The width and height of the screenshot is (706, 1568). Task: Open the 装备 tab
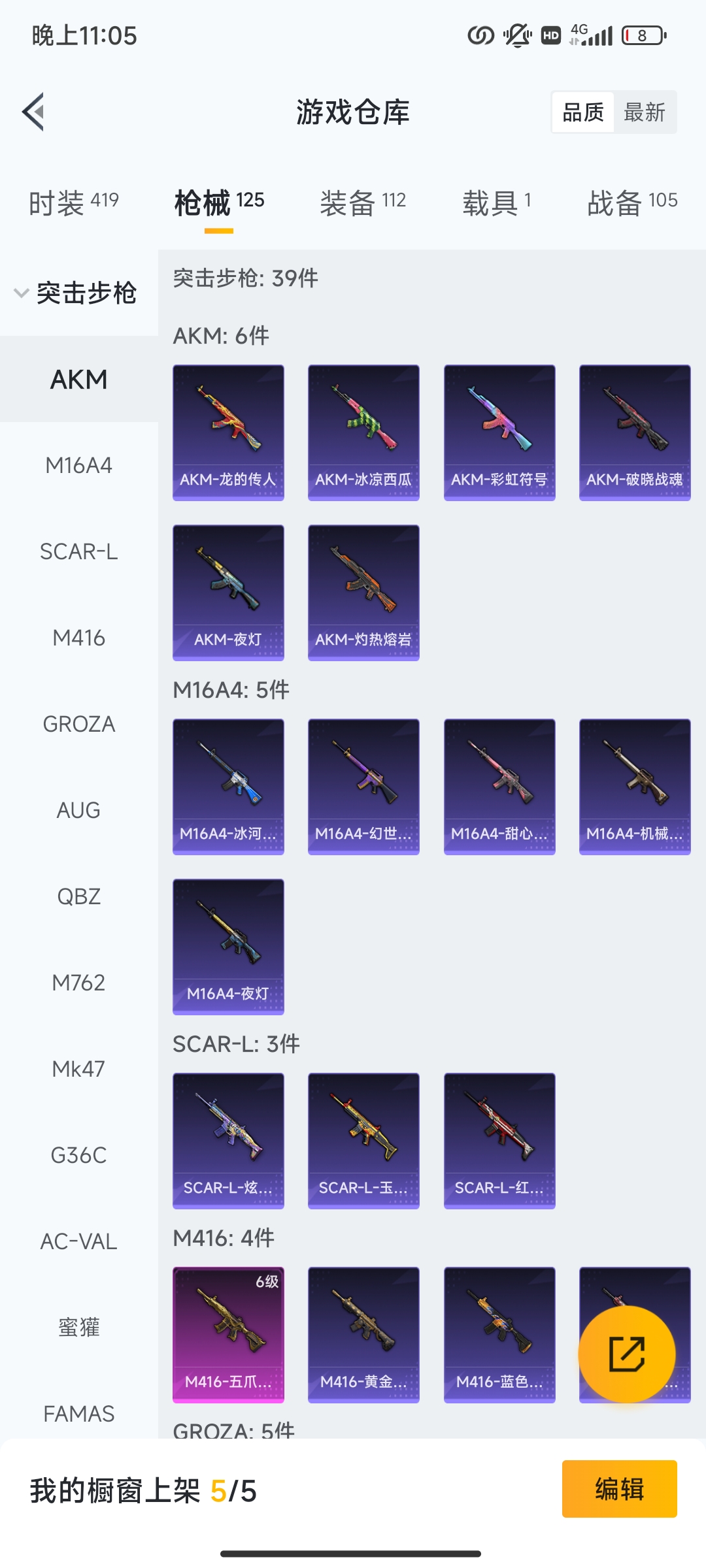point(363,203)
